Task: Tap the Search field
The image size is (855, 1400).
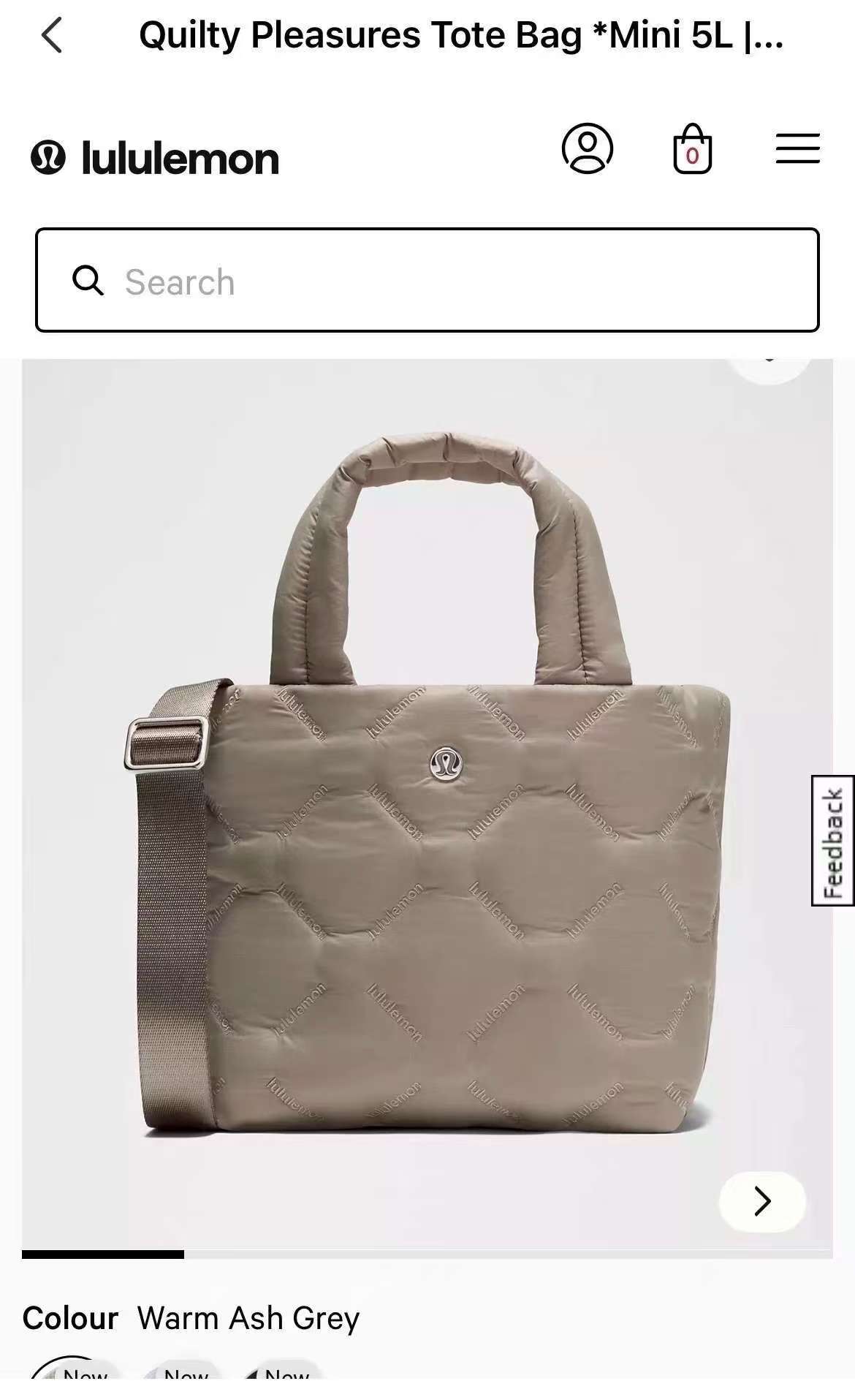Action: click(427, 281)
